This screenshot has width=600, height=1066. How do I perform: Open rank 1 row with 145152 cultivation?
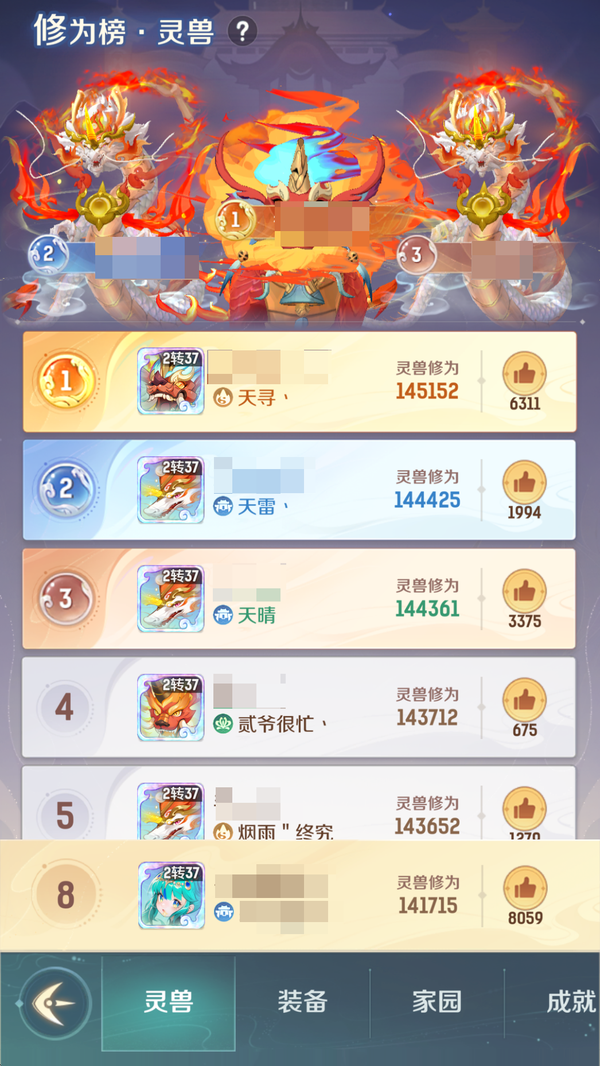point(300,382)
